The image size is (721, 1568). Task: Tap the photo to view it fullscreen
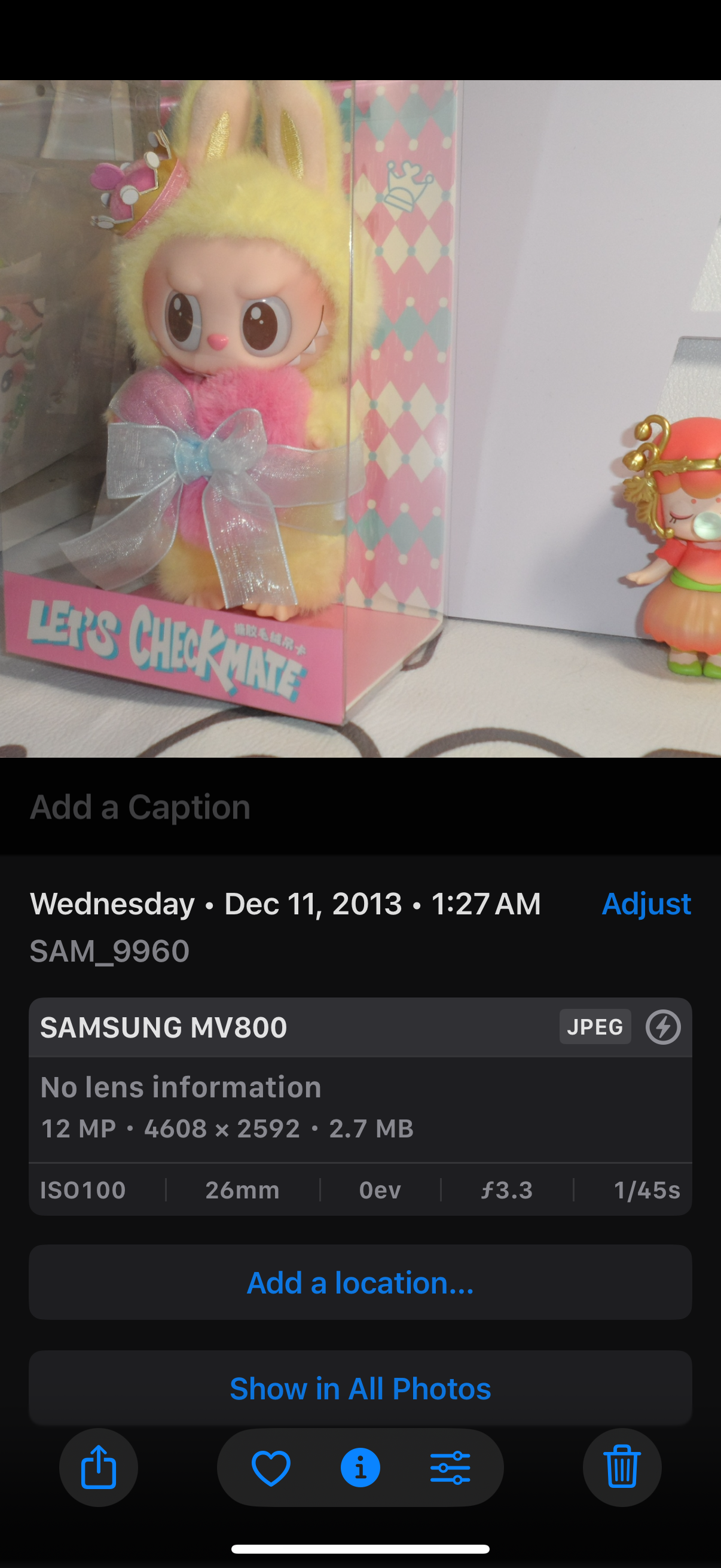tap(360, 419)
